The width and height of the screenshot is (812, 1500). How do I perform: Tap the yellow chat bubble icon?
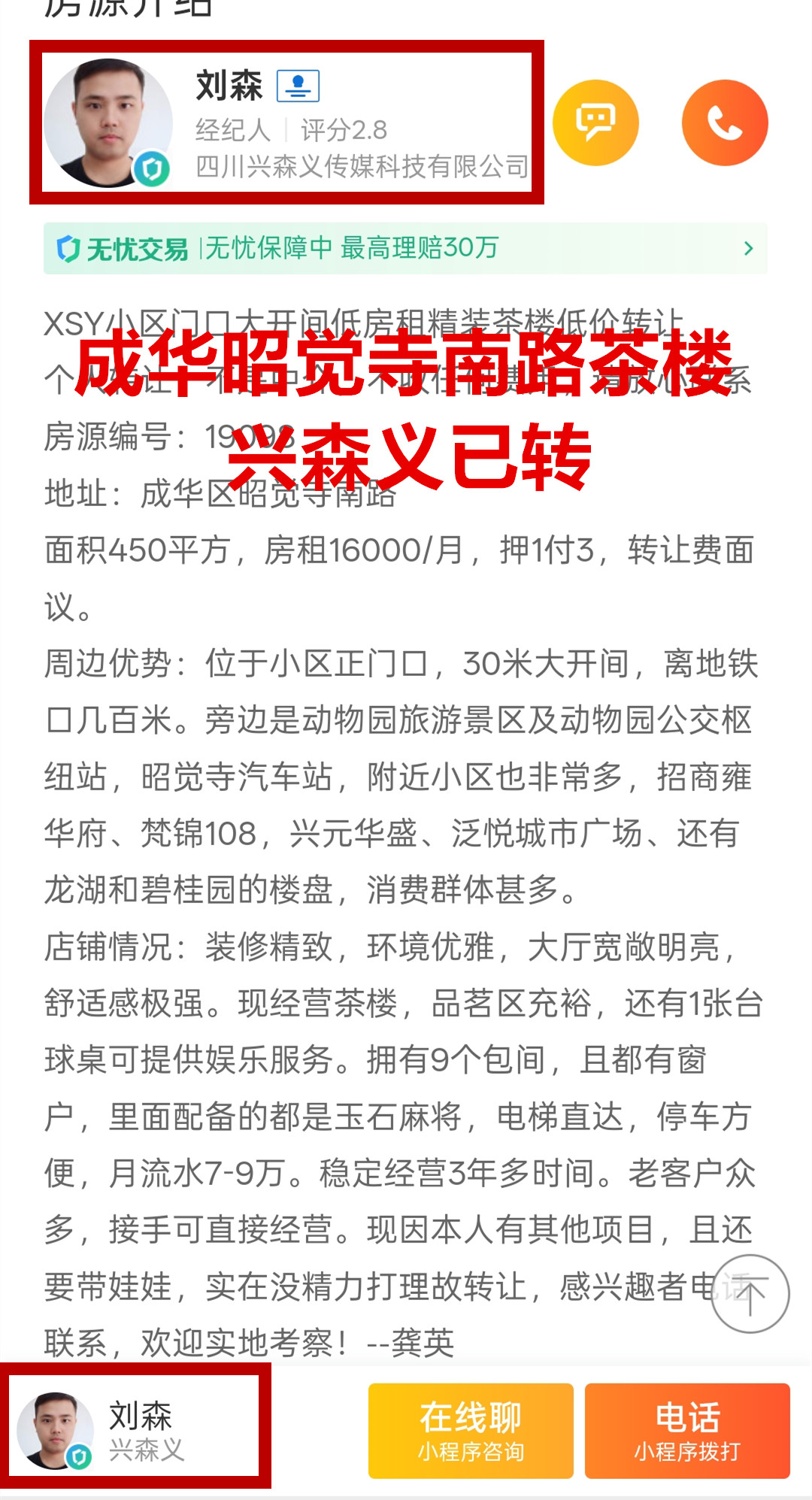(x=595, y=123)
